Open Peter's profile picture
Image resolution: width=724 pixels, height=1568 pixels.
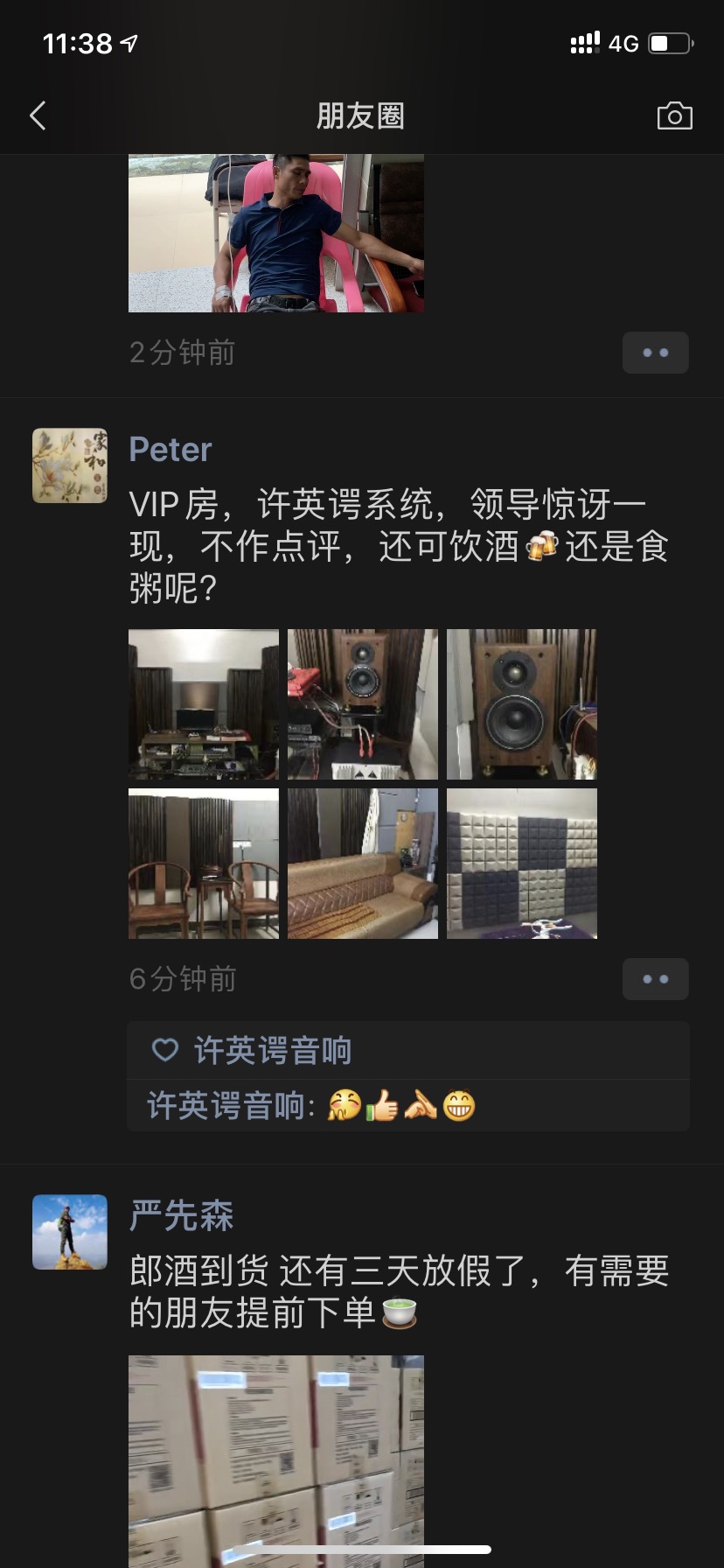[70, 465]
